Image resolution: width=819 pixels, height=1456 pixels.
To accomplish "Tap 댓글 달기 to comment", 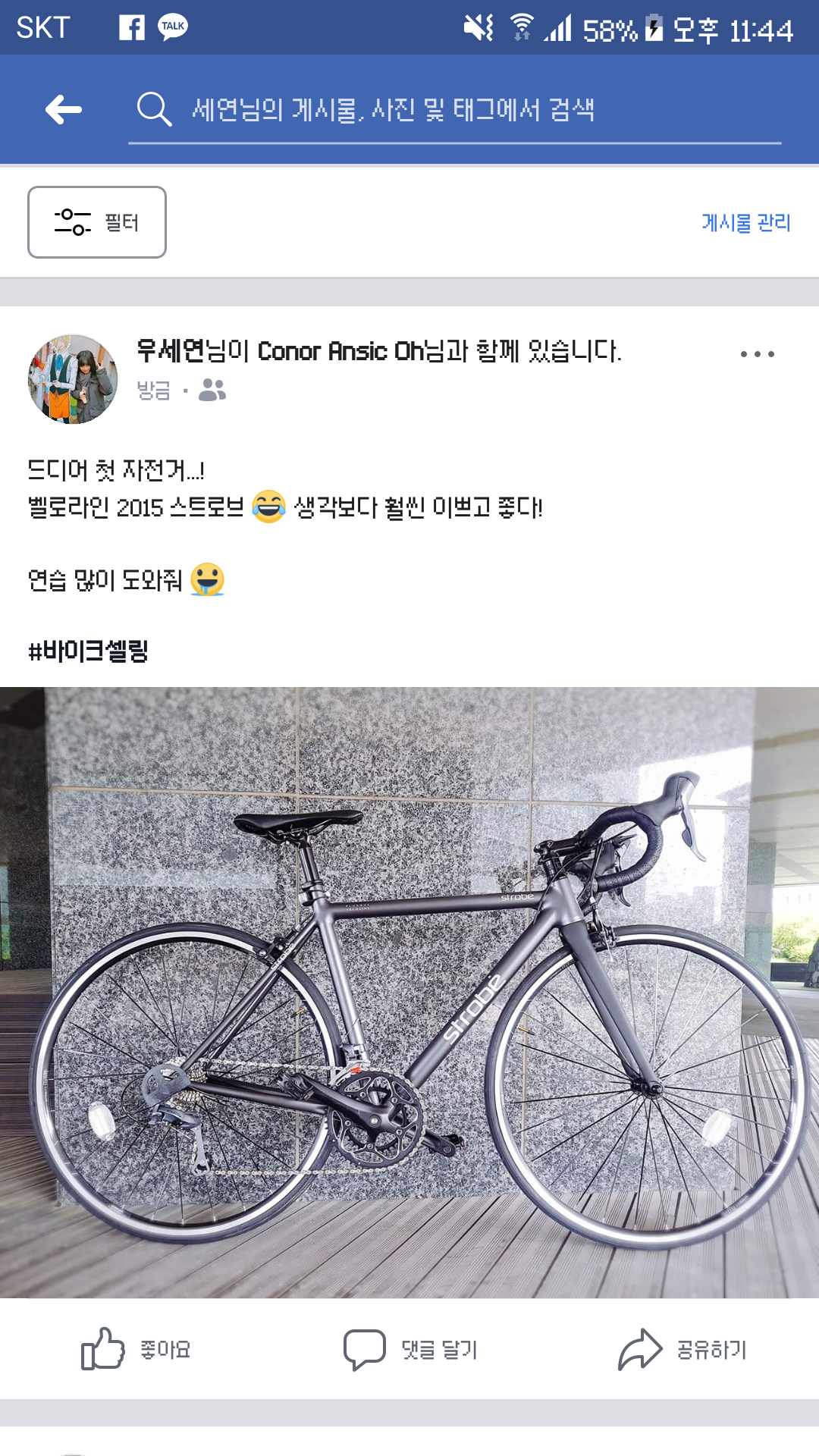I will (x=409, y=1349).
